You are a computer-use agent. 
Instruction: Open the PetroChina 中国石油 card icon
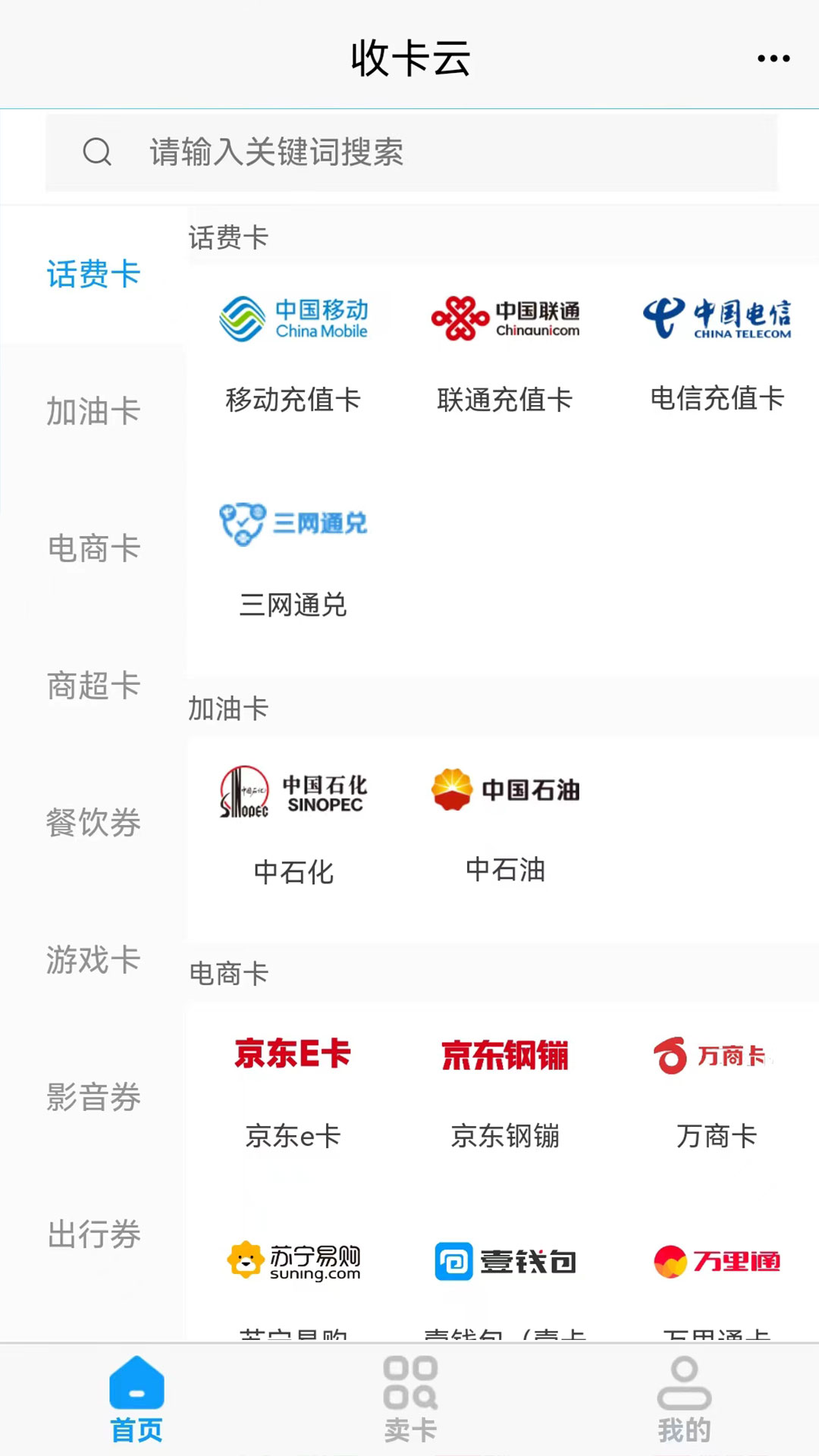[504, 790]
